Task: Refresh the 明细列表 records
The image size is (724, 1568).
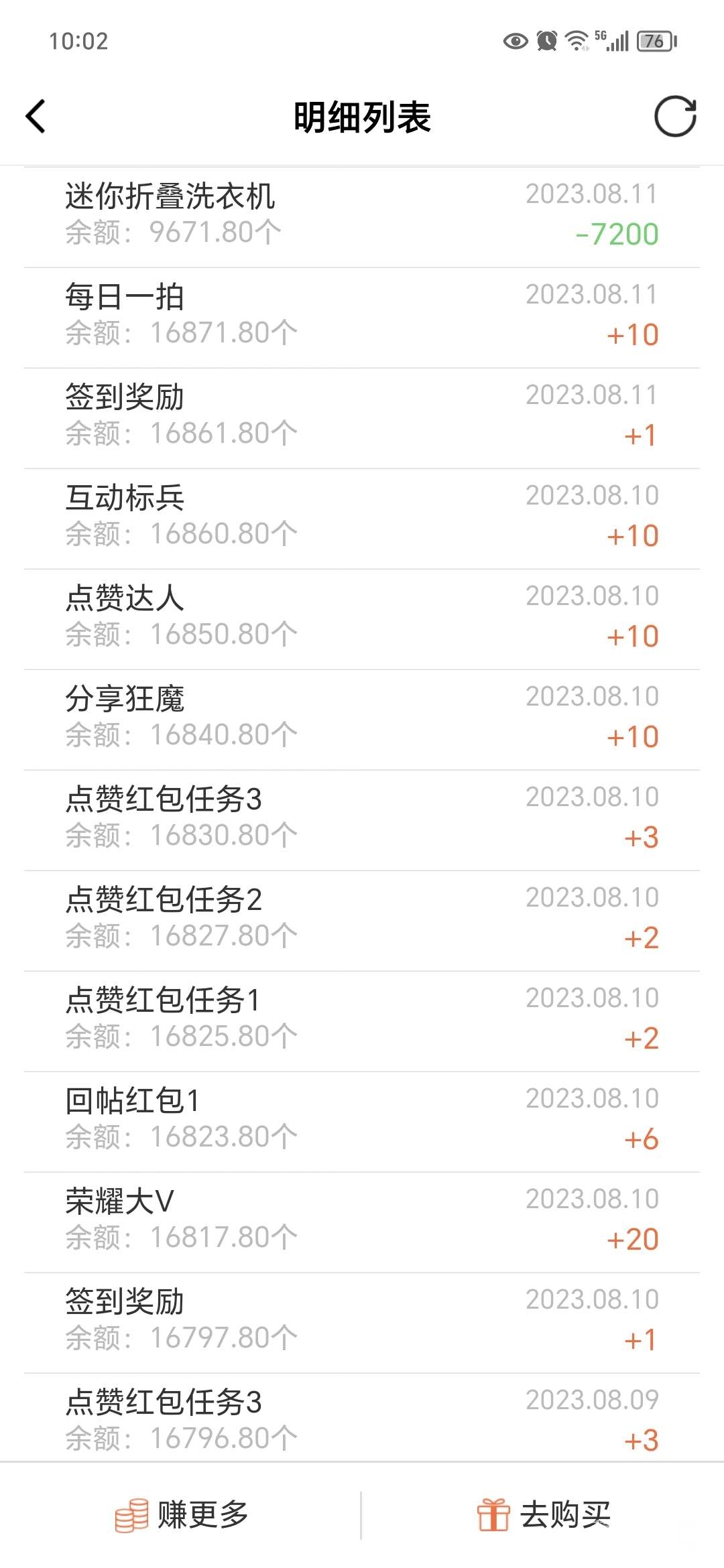Action: pyautogui.click(x=675, y=117)
